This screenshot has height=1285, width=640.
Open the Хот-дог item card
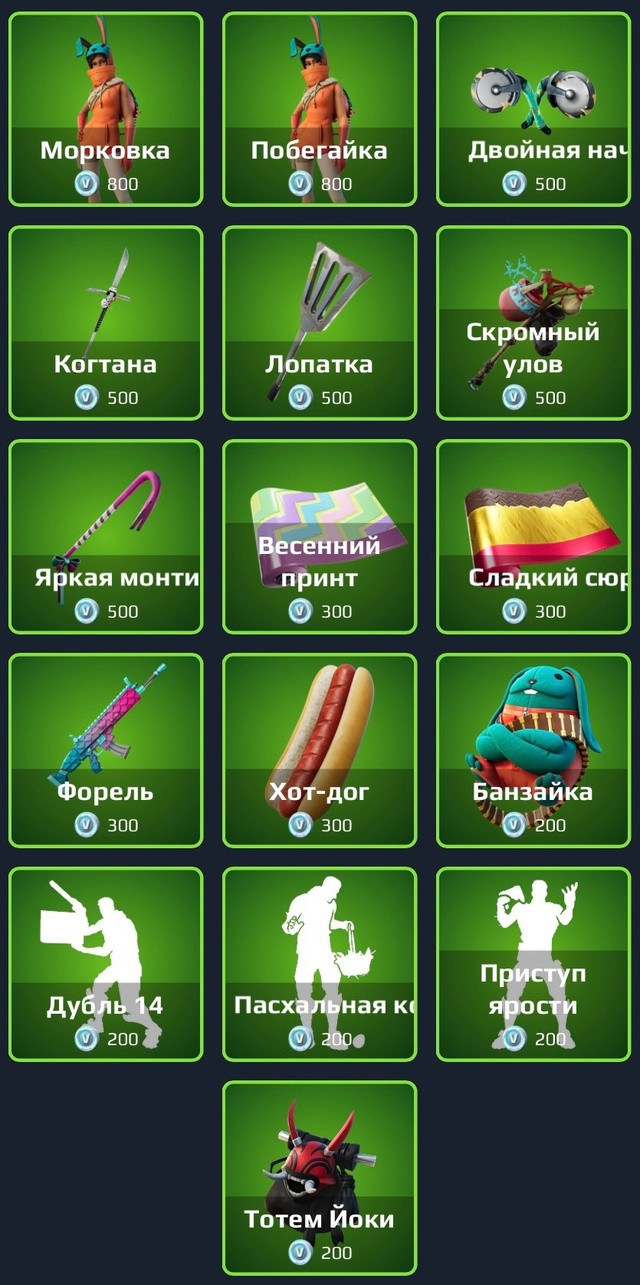[x=319, y=750]
